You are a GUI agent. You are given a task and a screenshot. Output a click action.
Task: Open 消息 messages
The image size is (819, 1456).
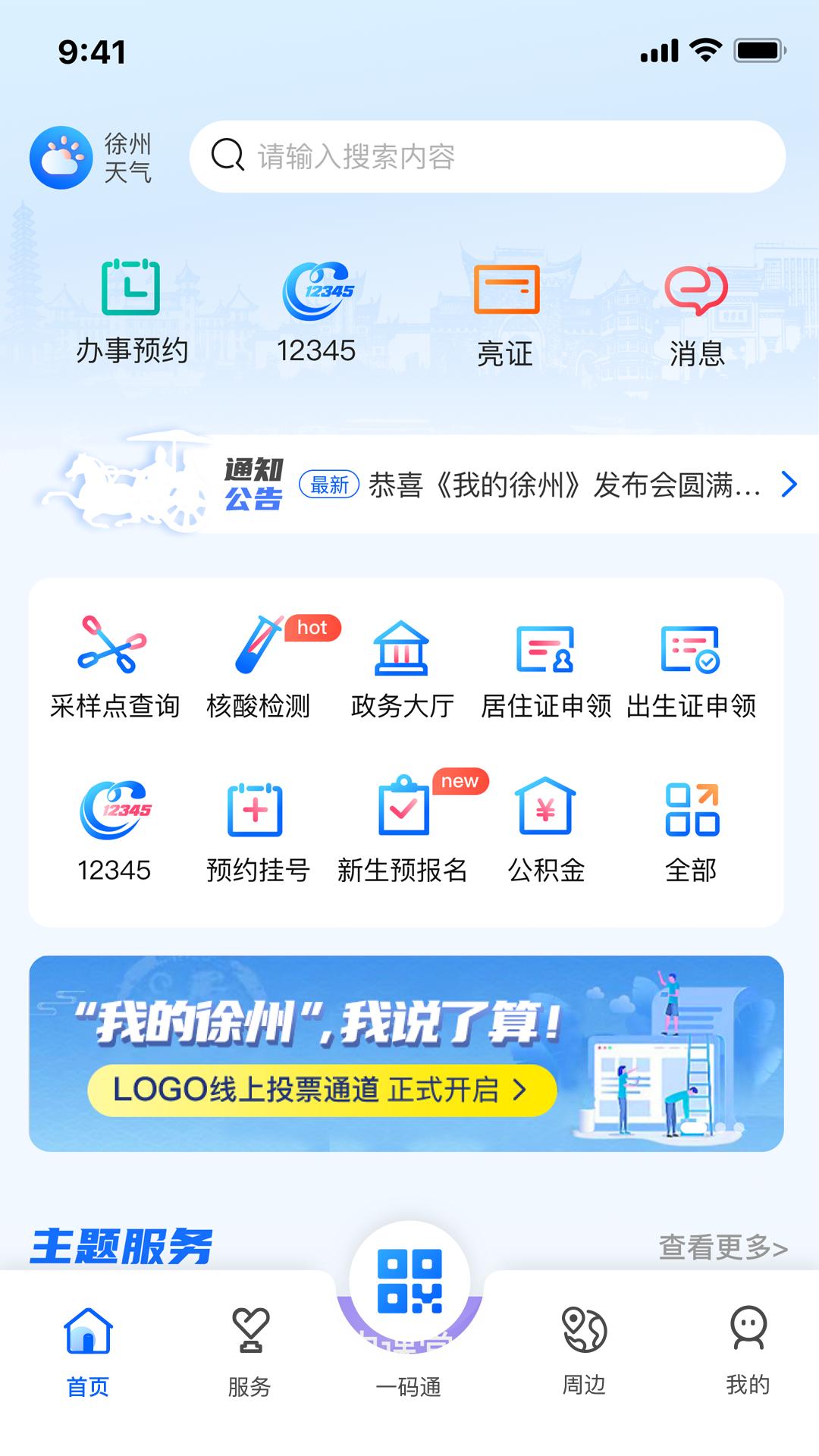[x=696, y=312]
